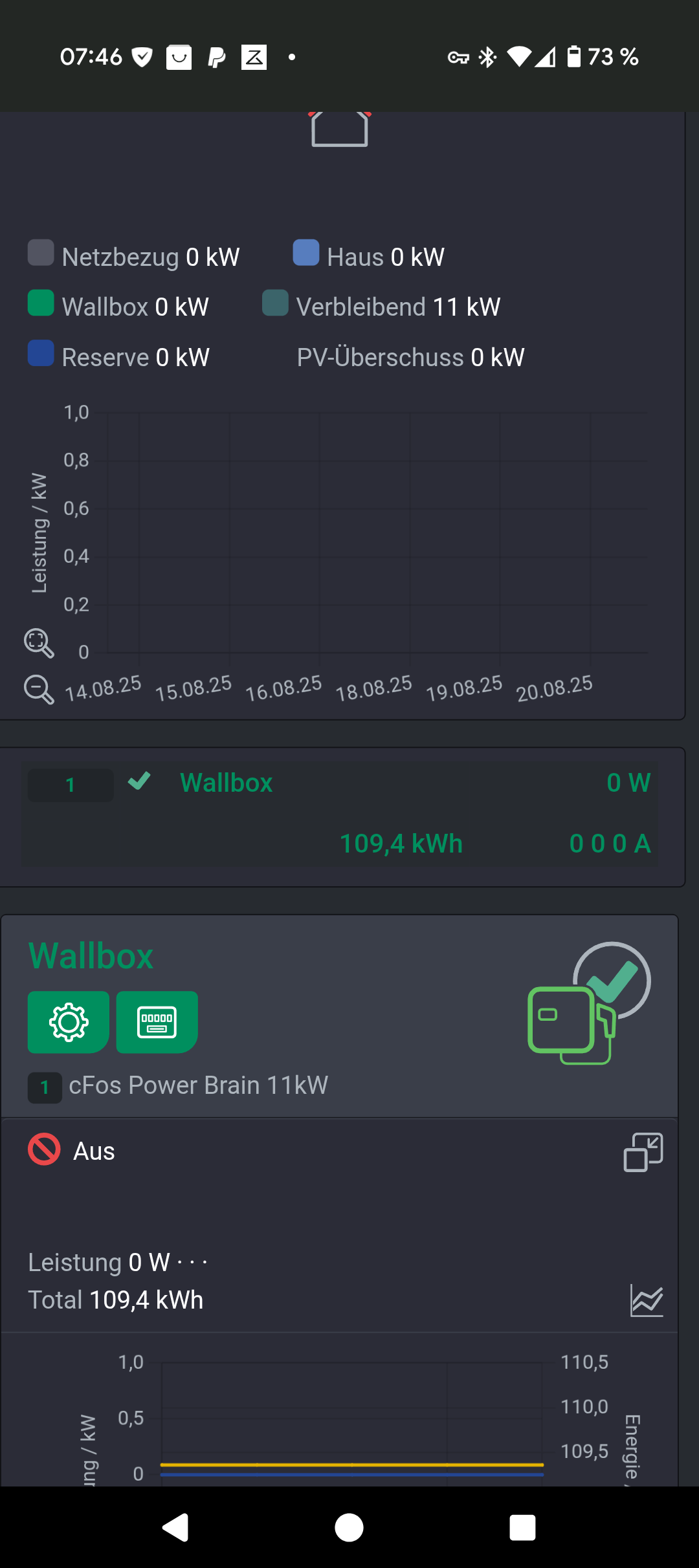
Task: Open the Wallbox summary row showing 109,4 kWh
Action: click(340, 814)
